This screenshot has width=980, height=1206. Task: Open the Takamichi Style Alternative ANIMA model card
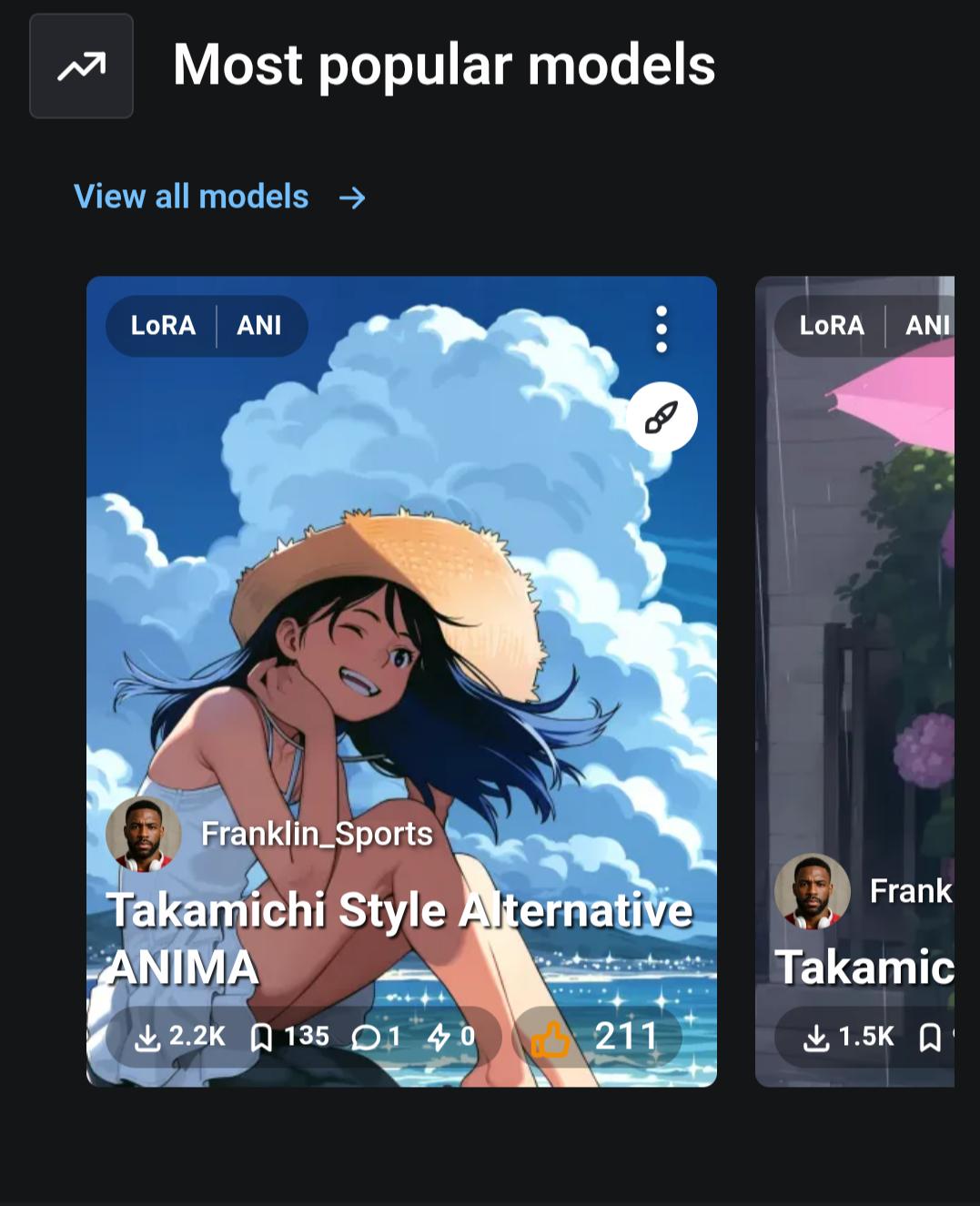[x=401, y=681]
